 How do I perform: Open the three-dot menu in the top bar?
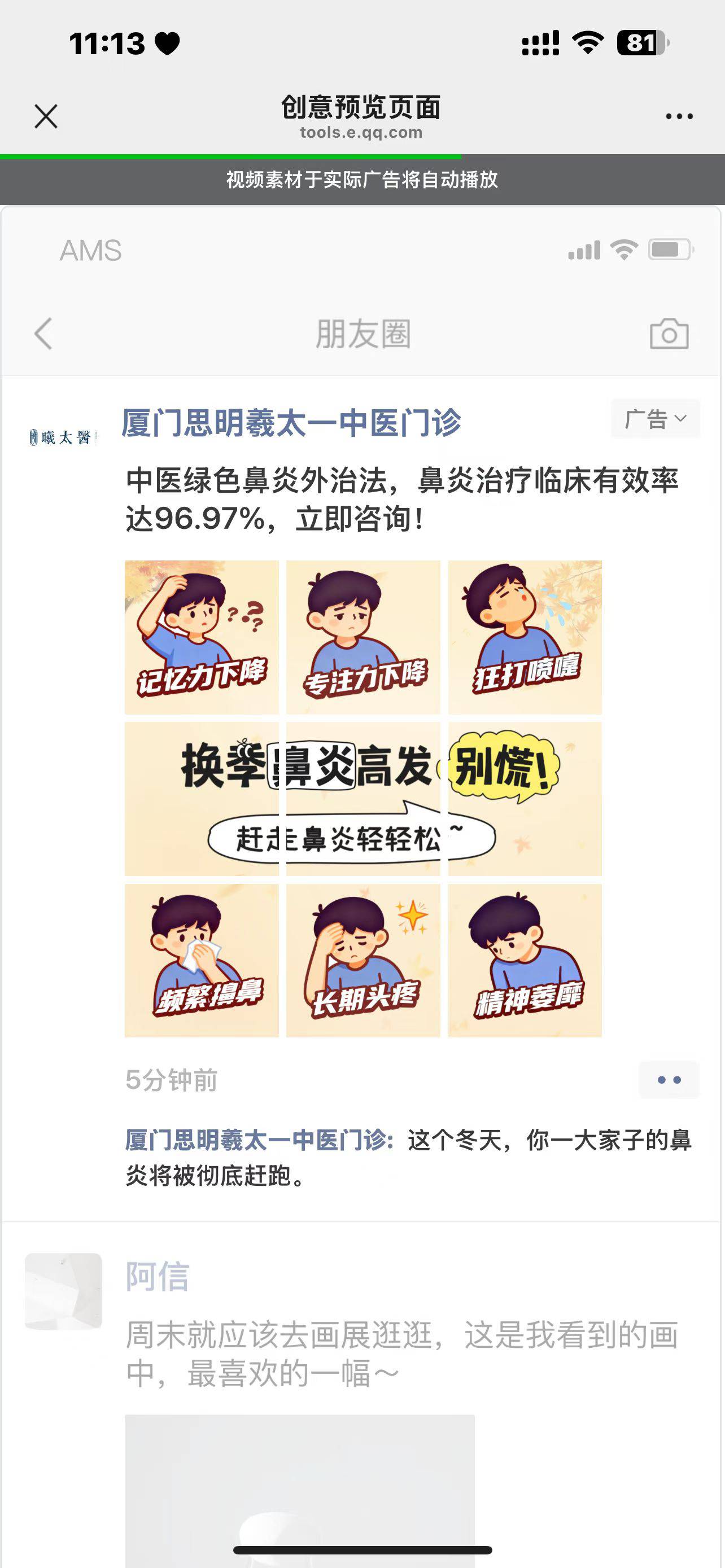pos(679,116)
